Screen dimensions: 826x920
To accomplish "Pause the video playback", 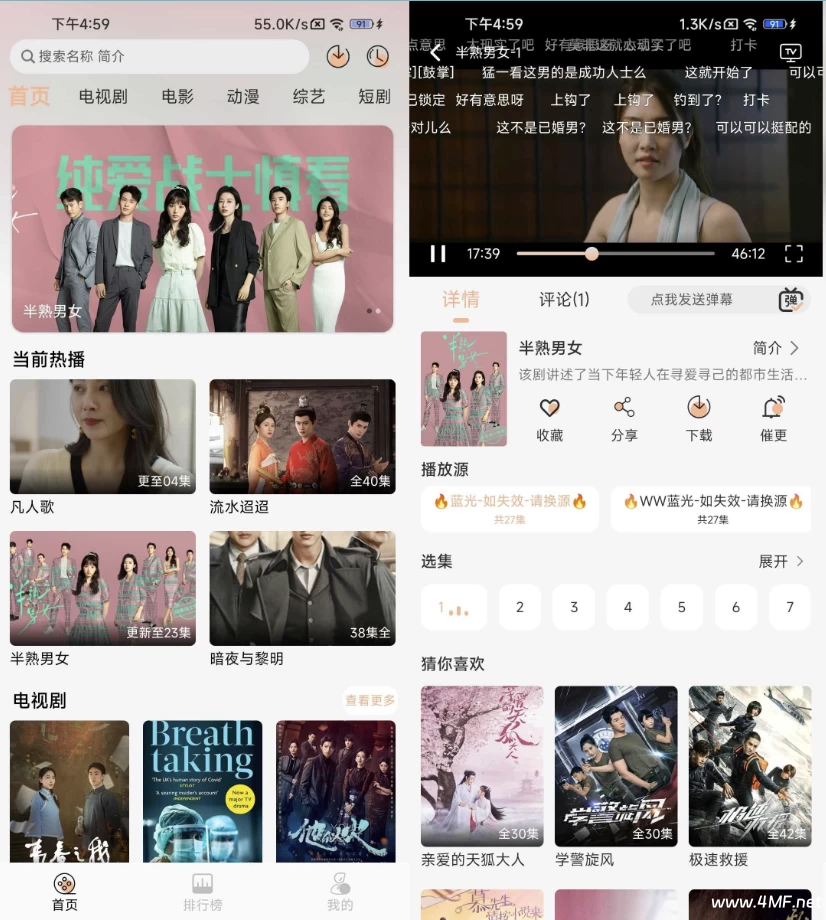I will click(437, 253).
